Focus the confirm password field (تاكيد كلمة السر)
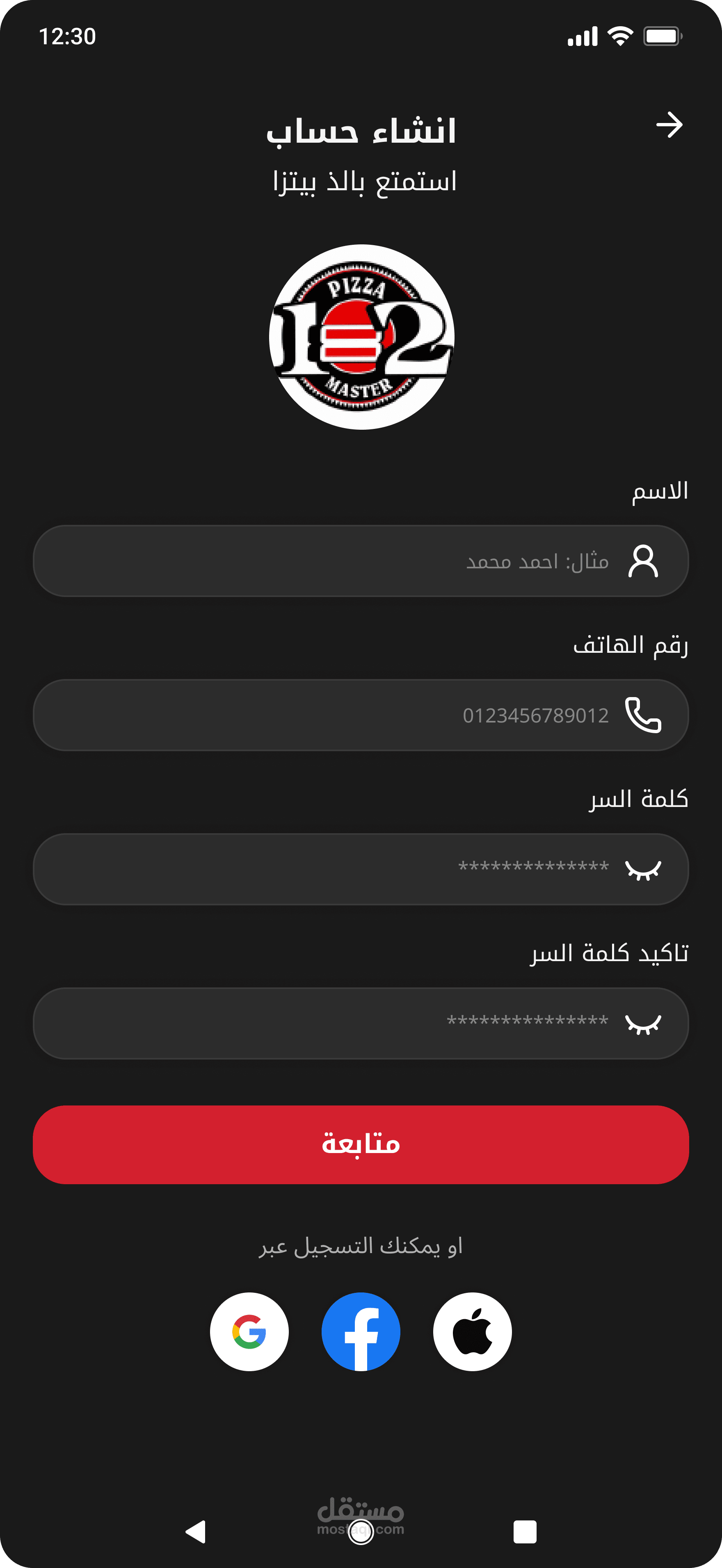Viewport: 722px width, 1568px height. pyautogui.click(x=341, y=1023)
